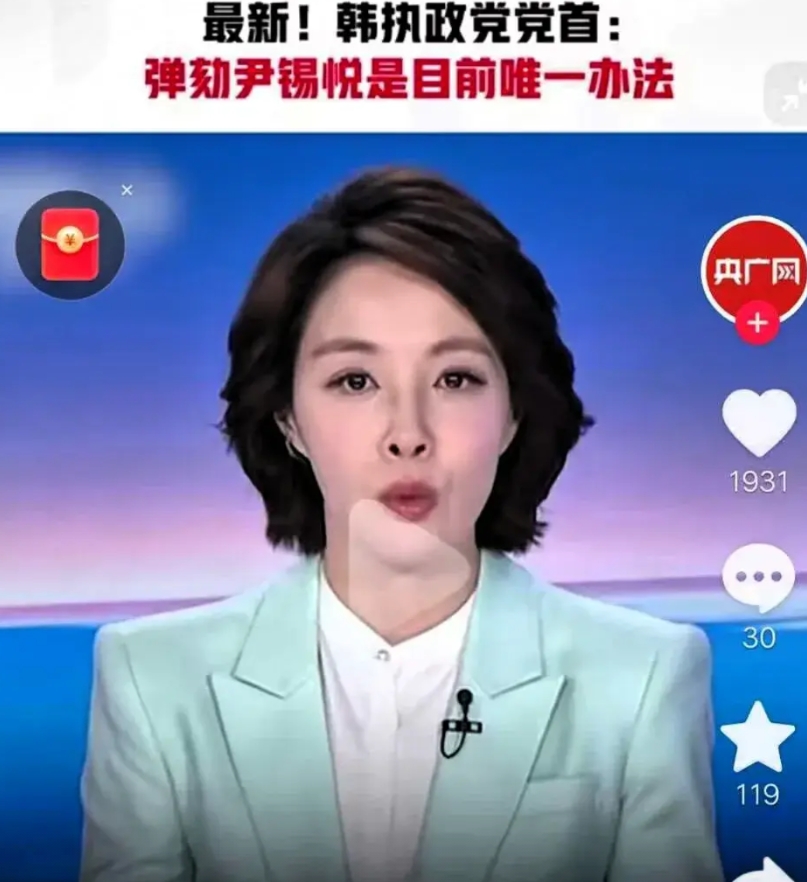Viewport: 807px width, 882px height.
Task: Open the 央广网 profile avatar
Action: click(x=754, y=272)
